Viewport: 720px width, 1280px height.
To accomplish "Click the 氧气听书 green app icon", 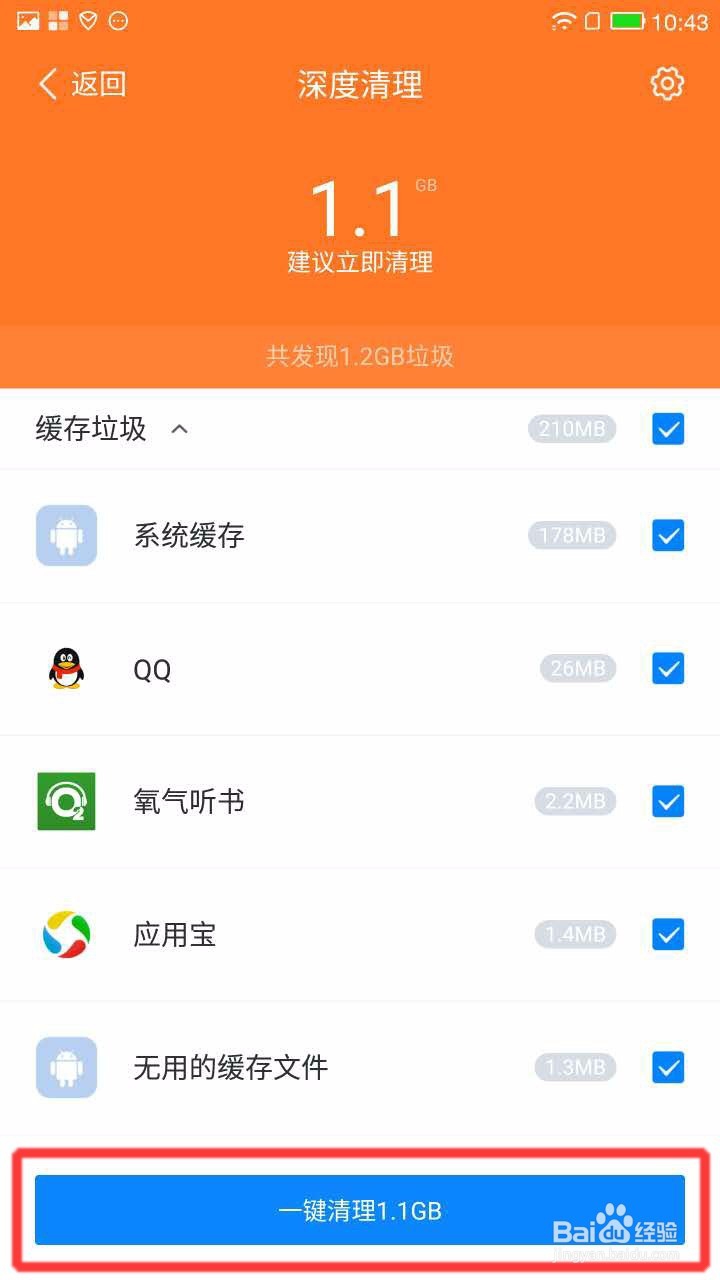I will click(66, 801).
